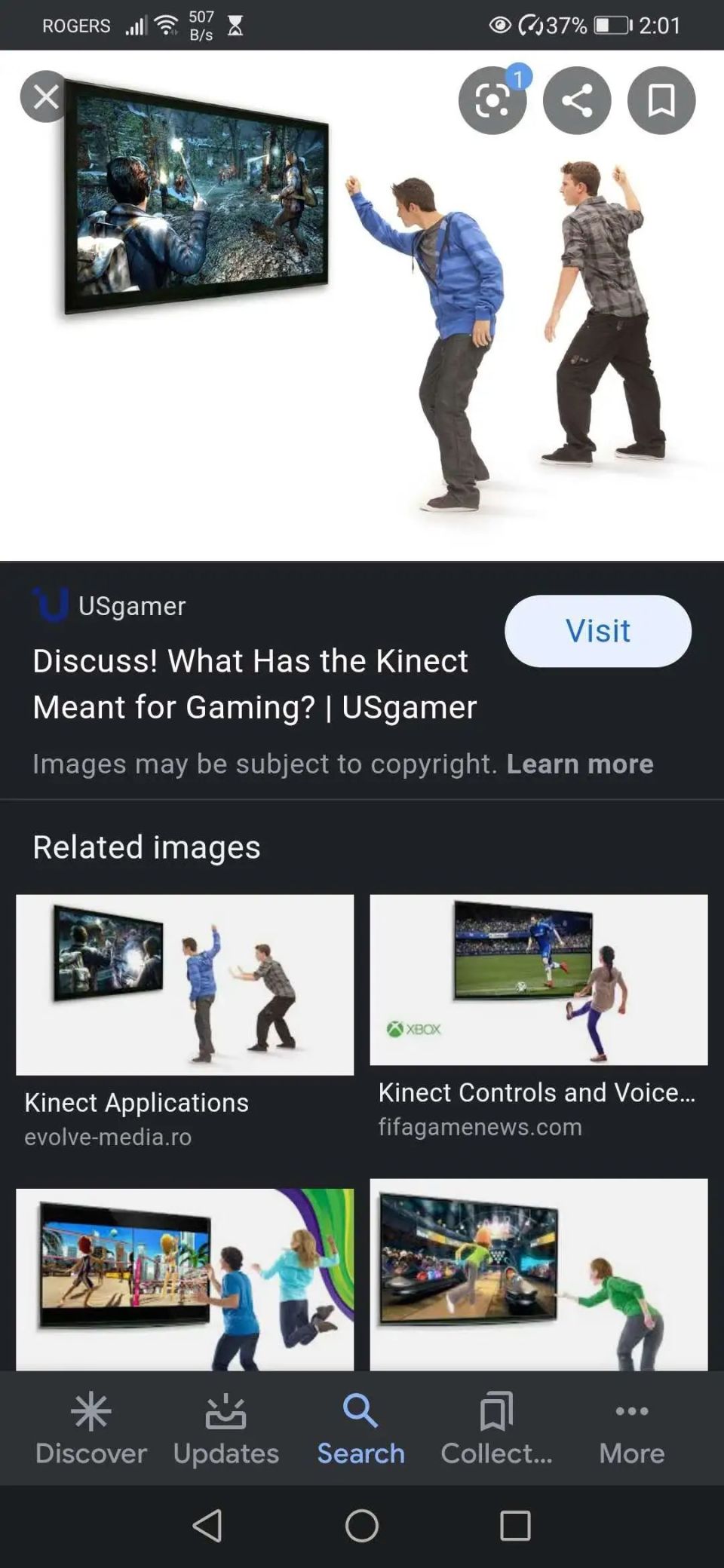Tap the USgamer favicon

48,605
